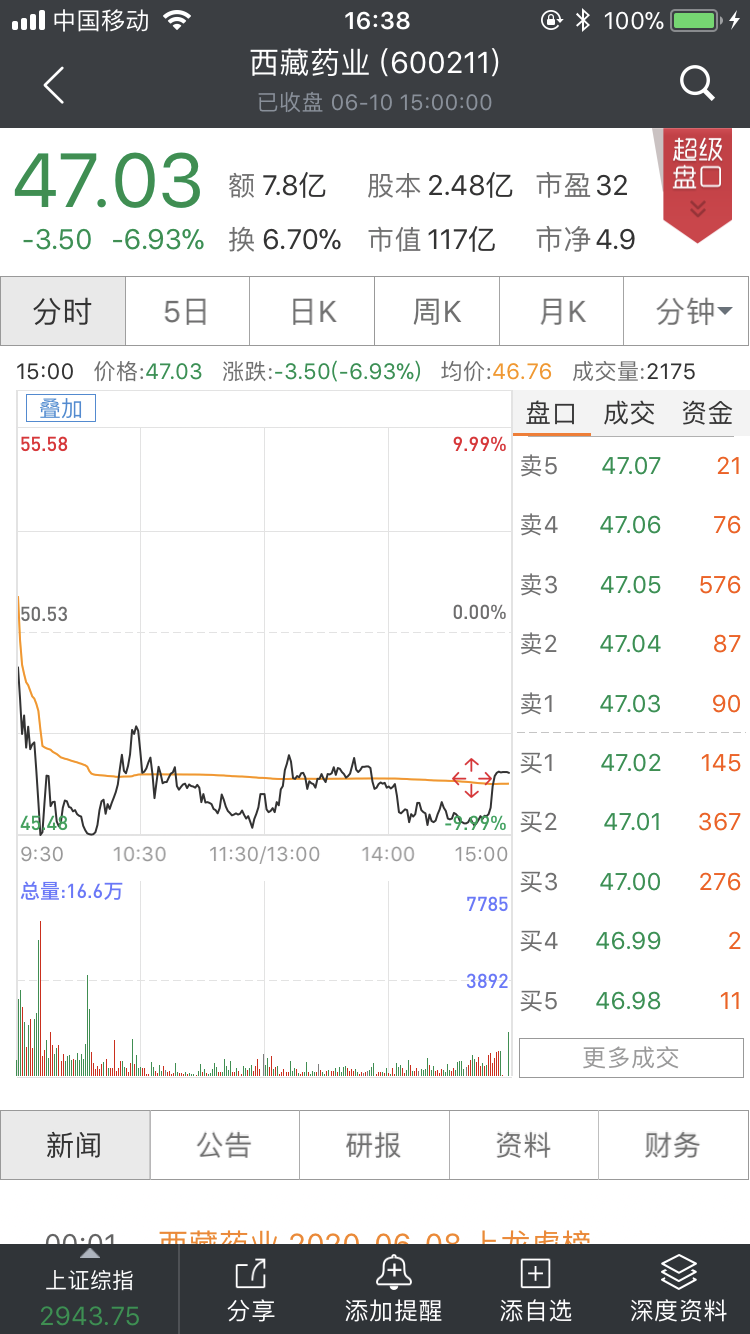Switch to the 成交 panel tab
Screen dimensions: 750x1334
tap(629, 413)
